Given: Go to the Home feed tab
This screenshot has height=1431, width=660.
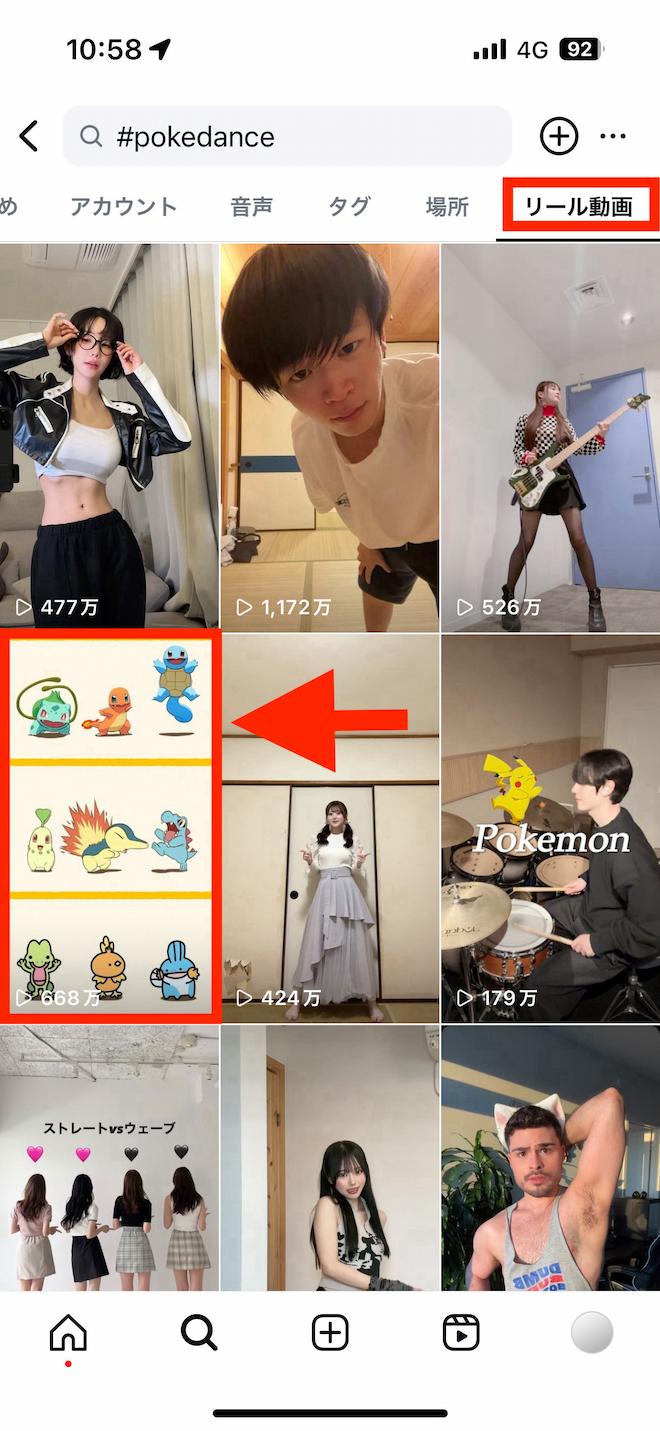Looking at the screenshot, I should click(68, 1333).
